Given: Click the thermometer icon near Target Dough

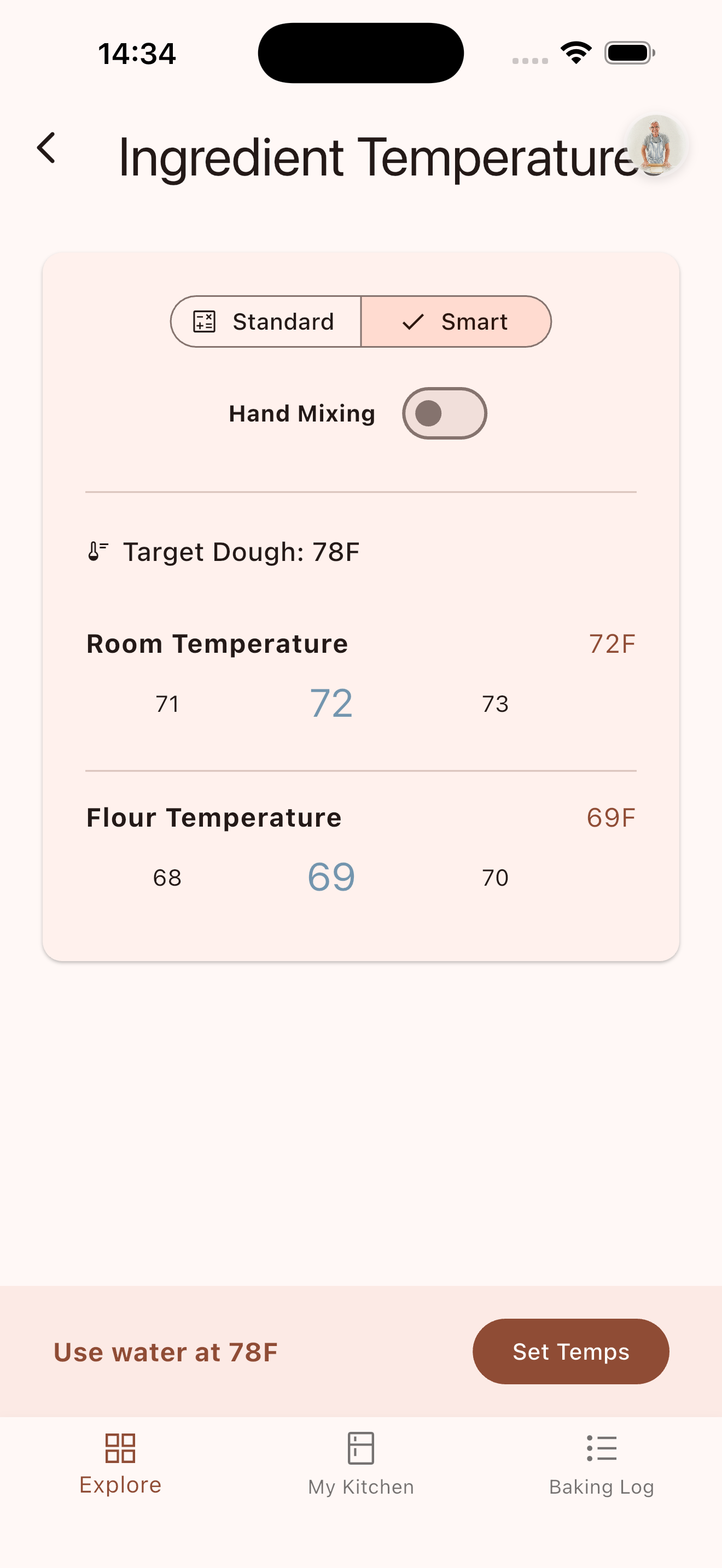Looking at the screenshot, I should 96,552.
